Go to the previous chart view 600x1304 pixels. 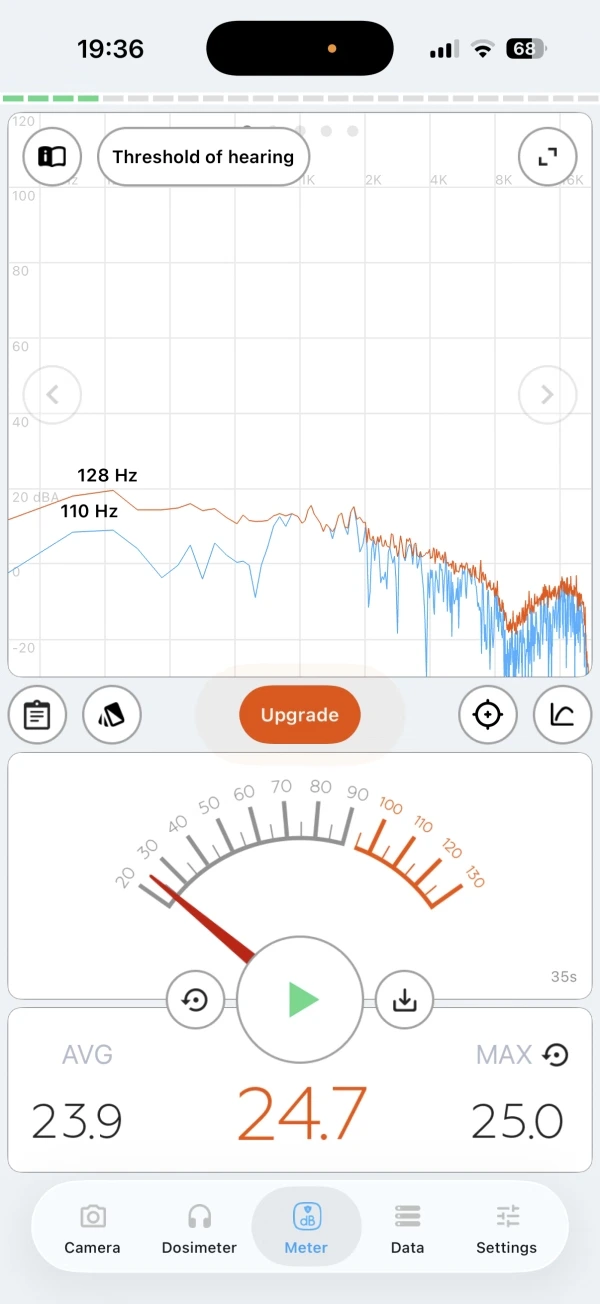[52, 394]
